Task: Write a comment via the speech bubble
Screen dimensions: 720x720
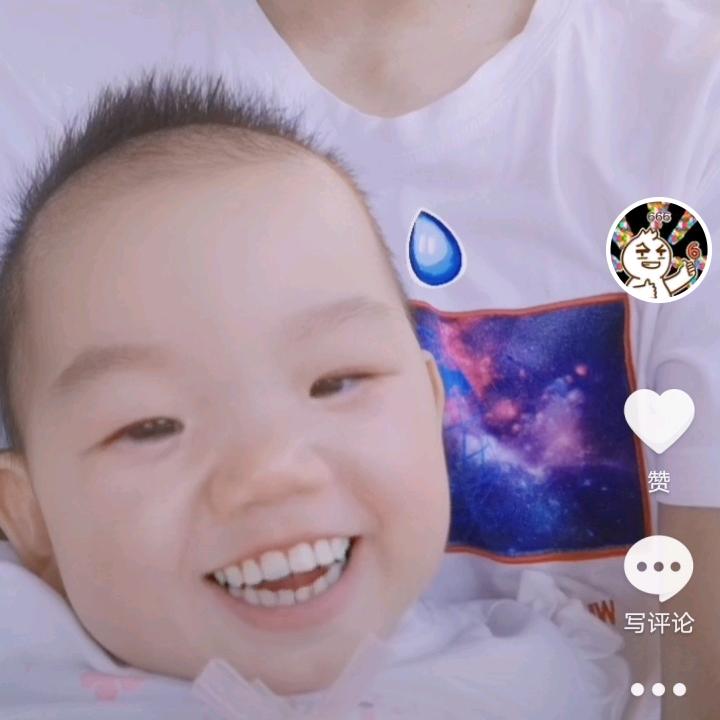Action: (x=658, y=568)
